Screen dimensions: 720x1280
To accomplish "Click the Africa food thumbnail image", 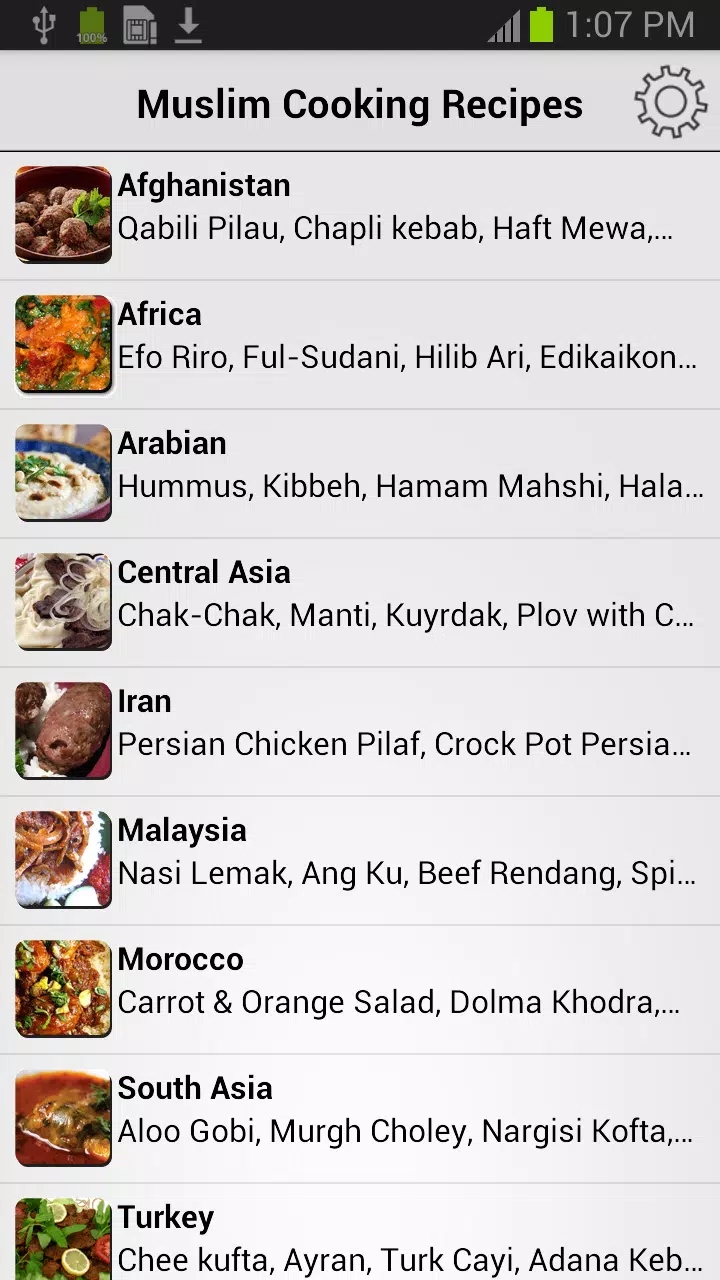I will pos(63,343).
